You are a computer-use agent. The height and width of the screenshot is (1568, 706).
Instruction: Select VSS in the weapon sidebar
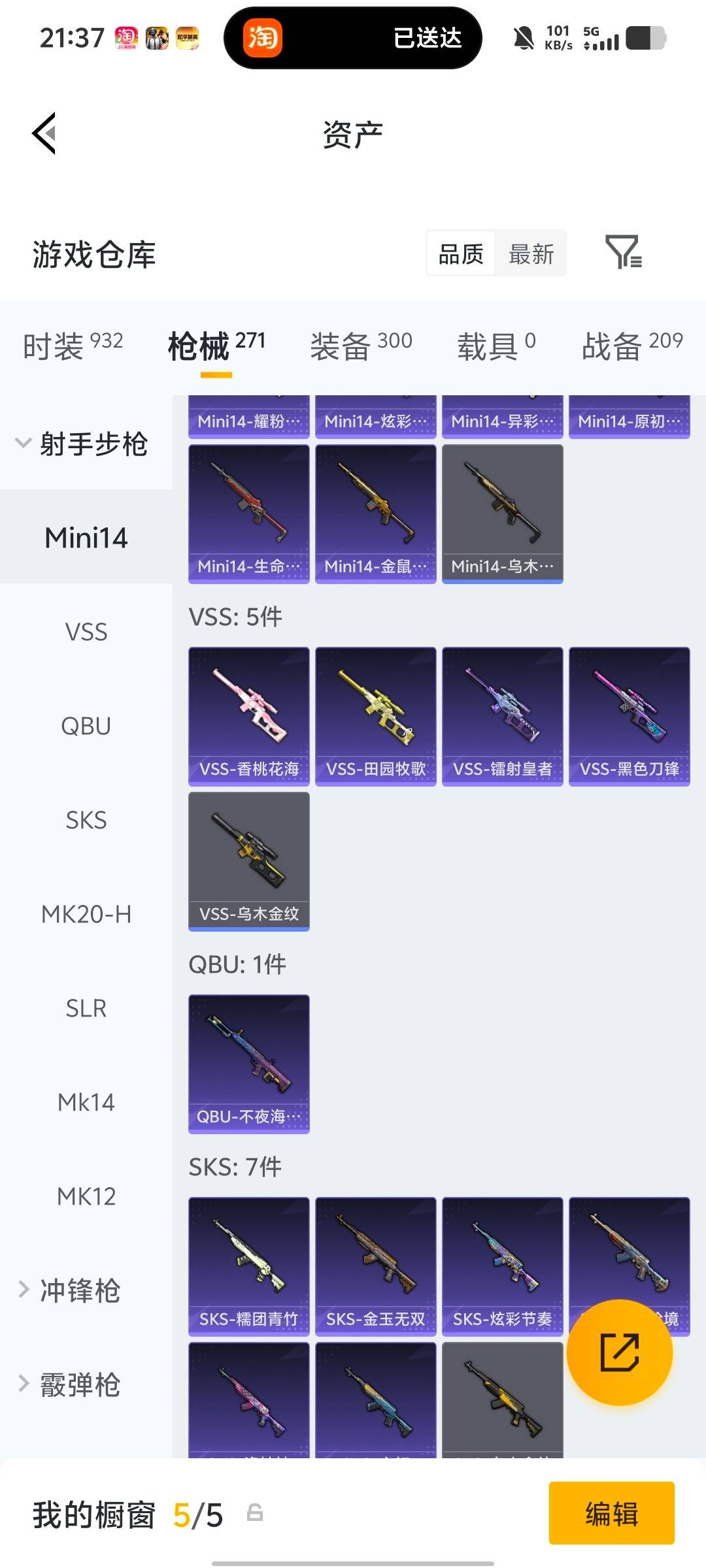tap(85, 631)
